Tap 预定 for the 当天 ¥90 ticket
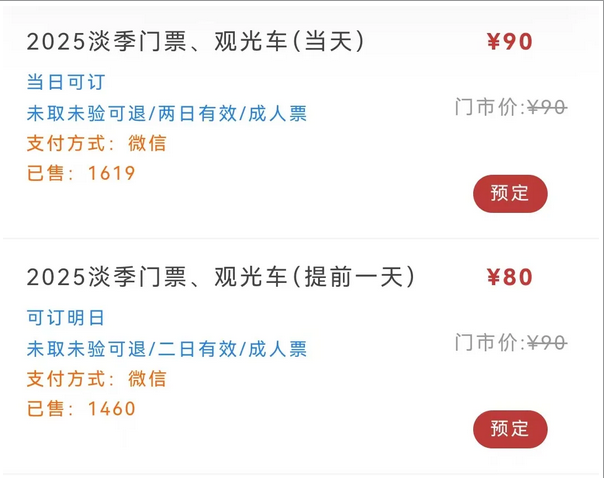This screenshot has width=605, height=478. point(510,194)
